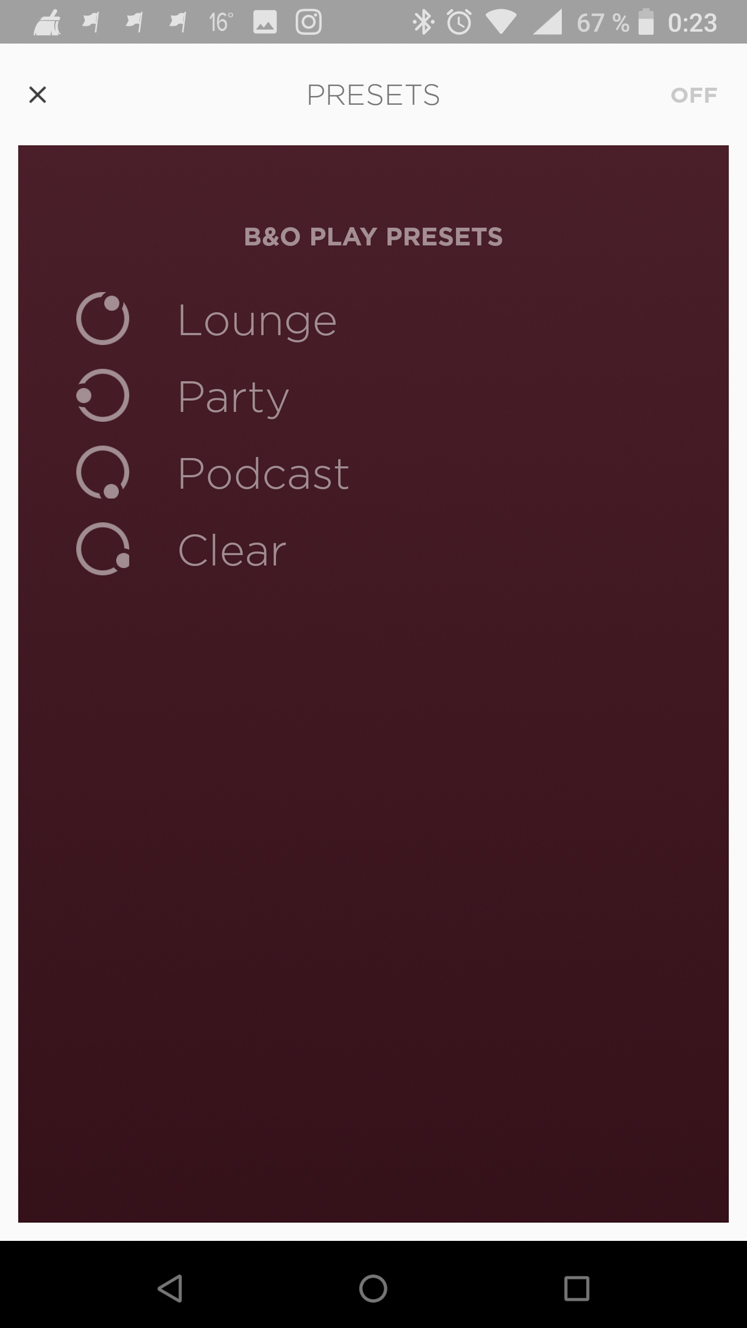Apply the Podcast preset
Image resolution: width=747 pixels, height=1328 pixels.
tap(213, 473)
